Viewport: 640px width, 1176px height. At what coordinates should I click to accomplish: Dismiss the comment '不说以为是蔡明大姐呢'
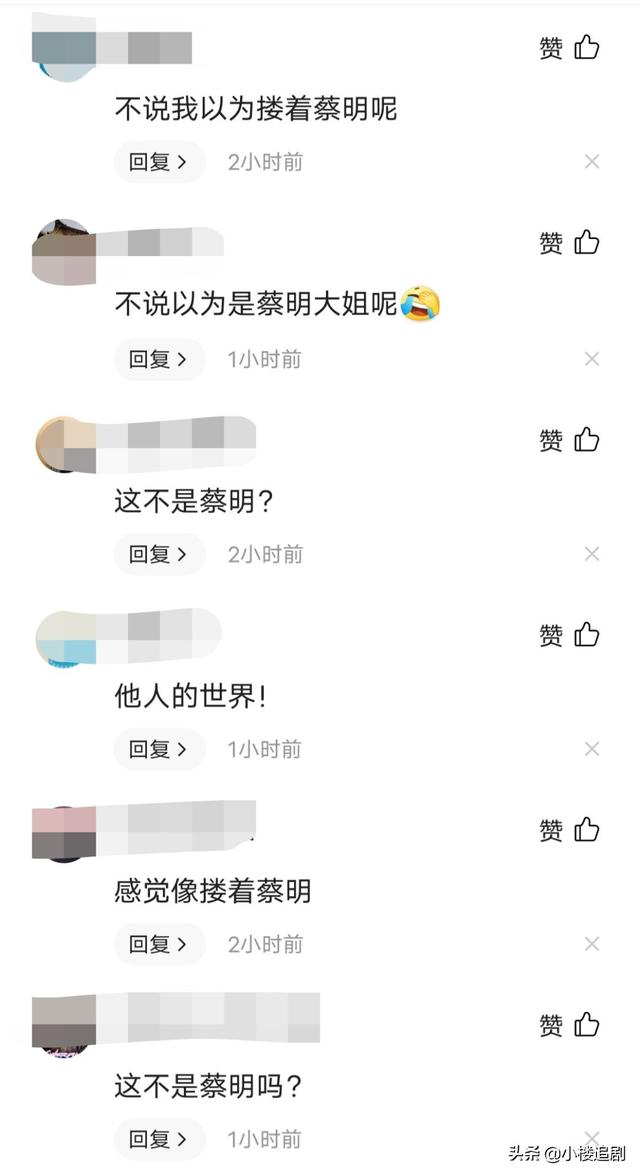pos(592,359)
